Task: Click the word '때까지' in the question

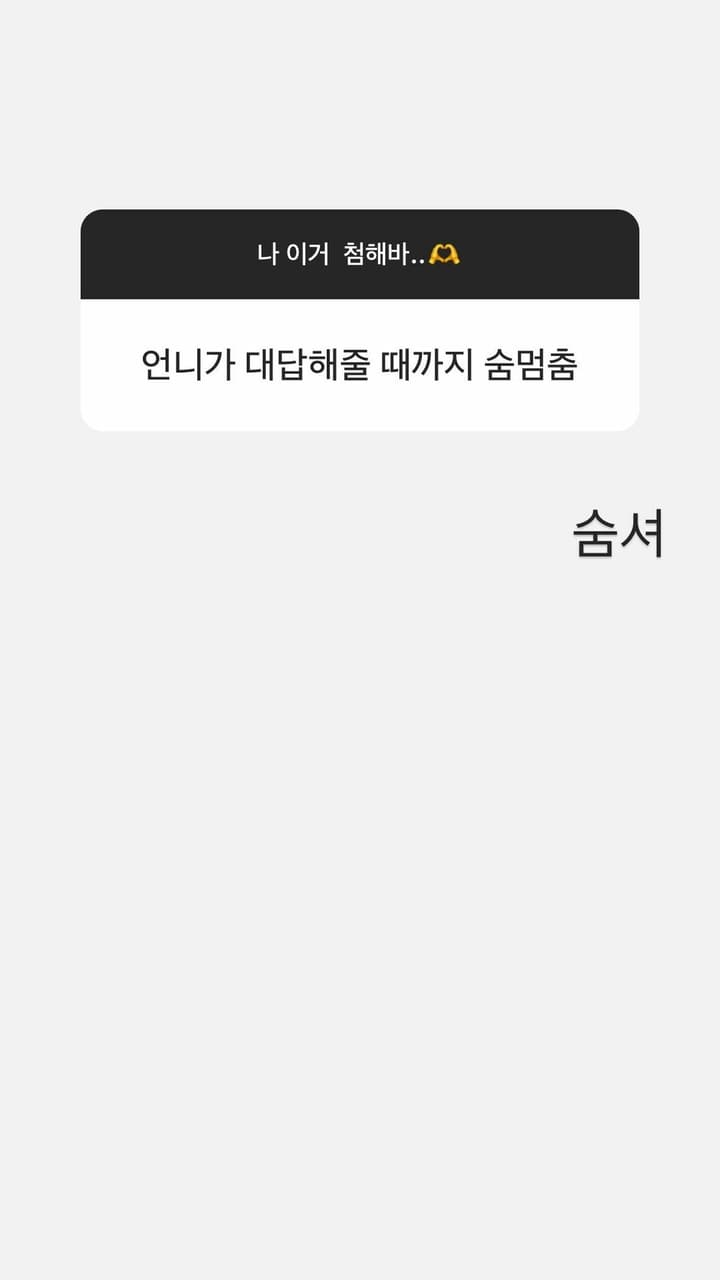Action: [x=430, y=364]
